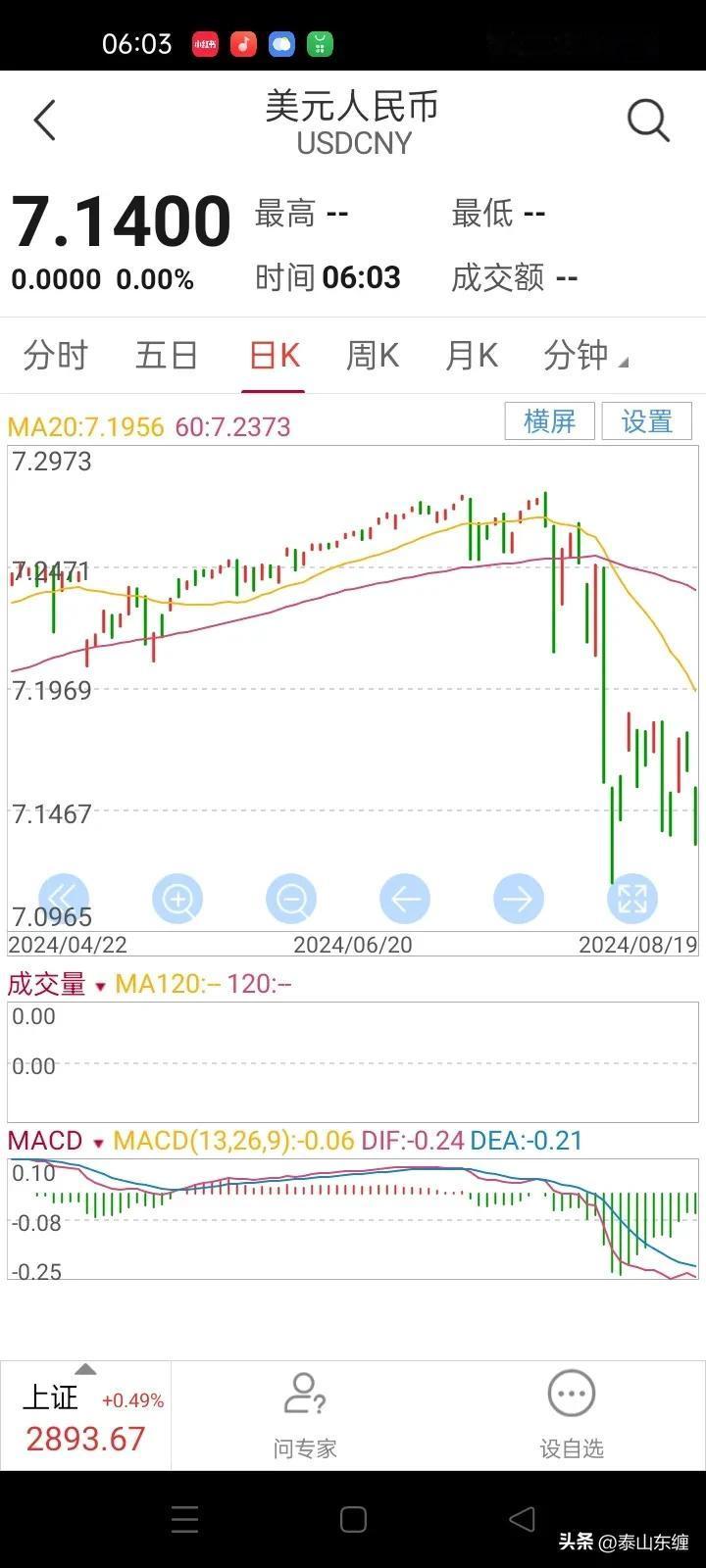Add to watchlist via 设自选
This screenshot has height=1568, width=706.
point(572,1416)
